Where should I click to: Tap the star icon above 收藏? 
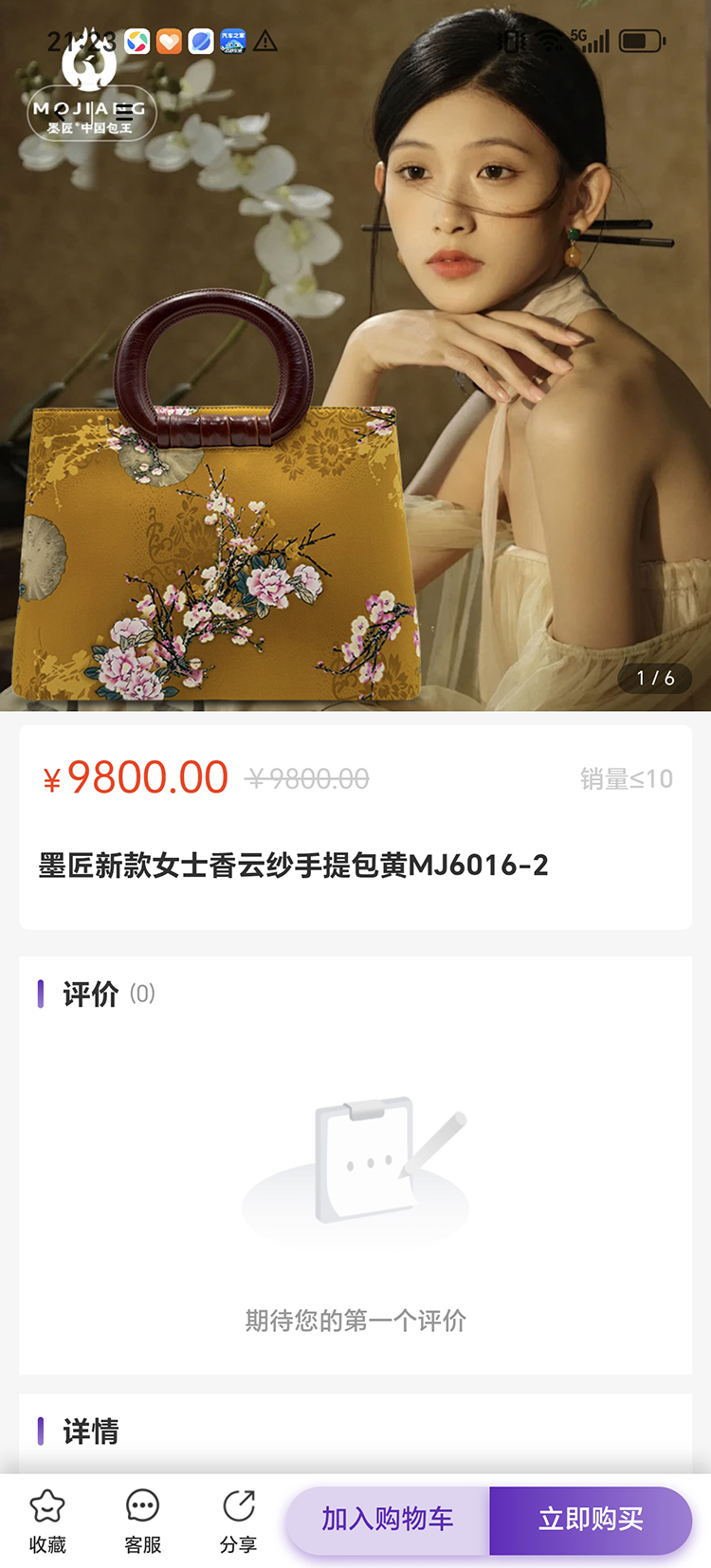[47, 1504]
